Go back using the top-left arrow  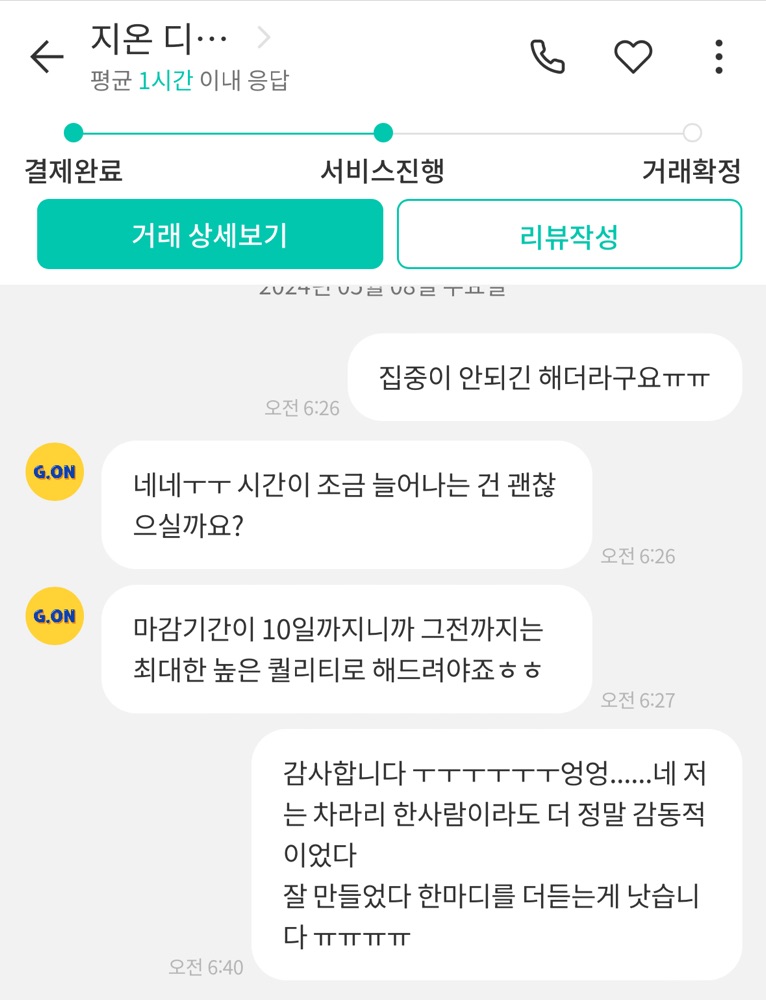[47, 57]
